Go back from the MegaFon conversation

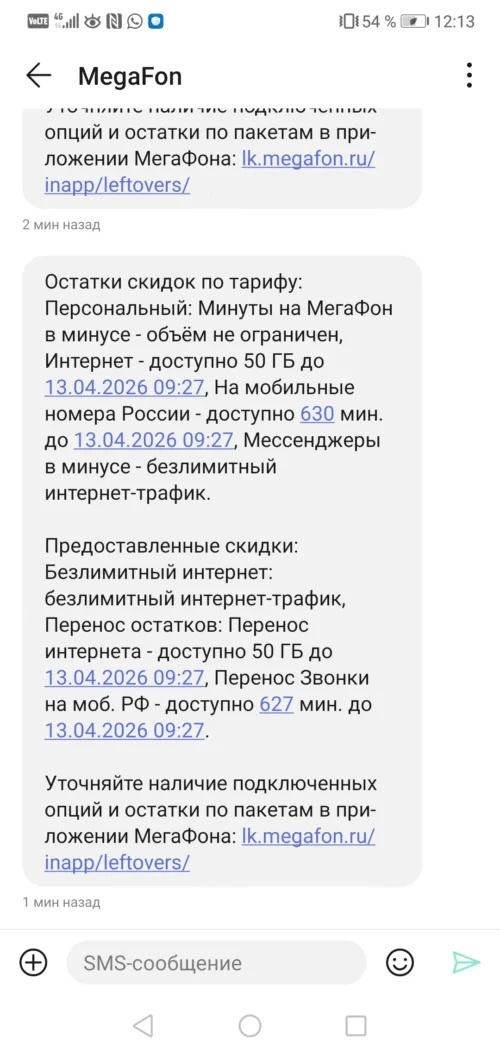pos(38,76)
